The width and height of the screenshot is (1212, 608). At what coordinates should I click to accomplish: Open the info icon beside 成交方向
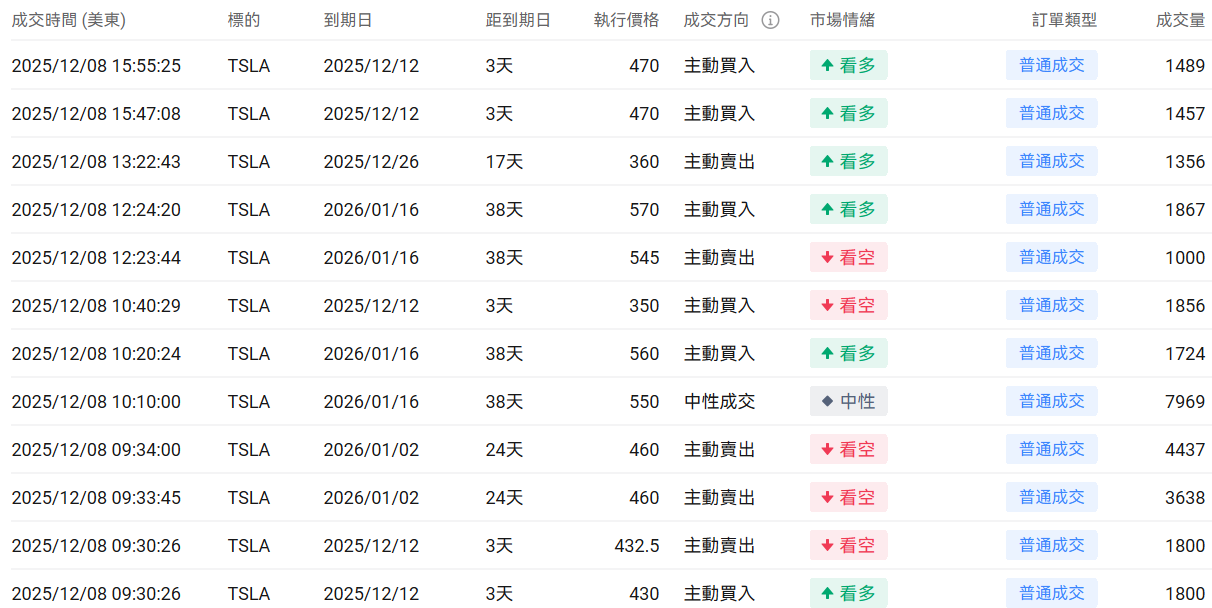click(770, 20)
